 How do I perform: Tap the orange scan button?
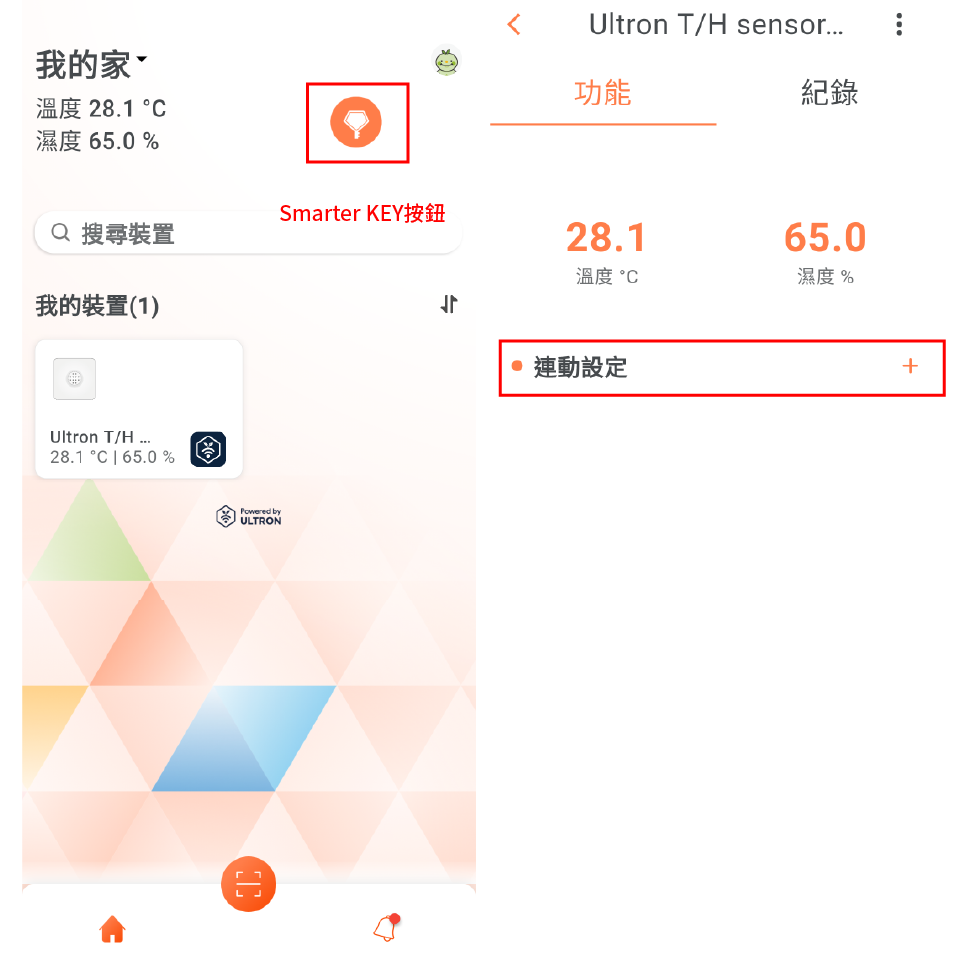tap(248, 883)
